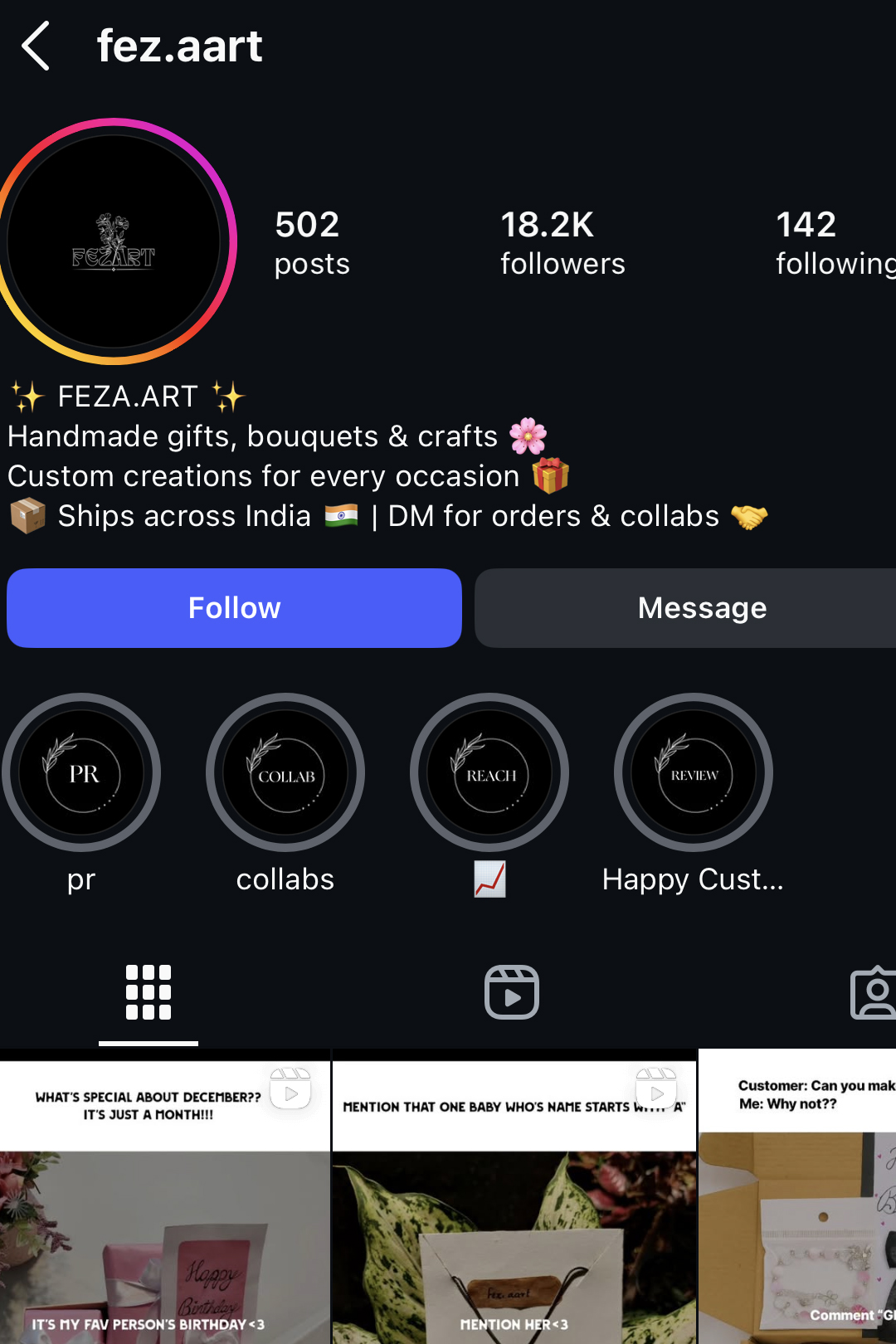Screen dimensions: 896x1344
Task: Go back from fez.aart profile
Action: (x=36, y=46)
